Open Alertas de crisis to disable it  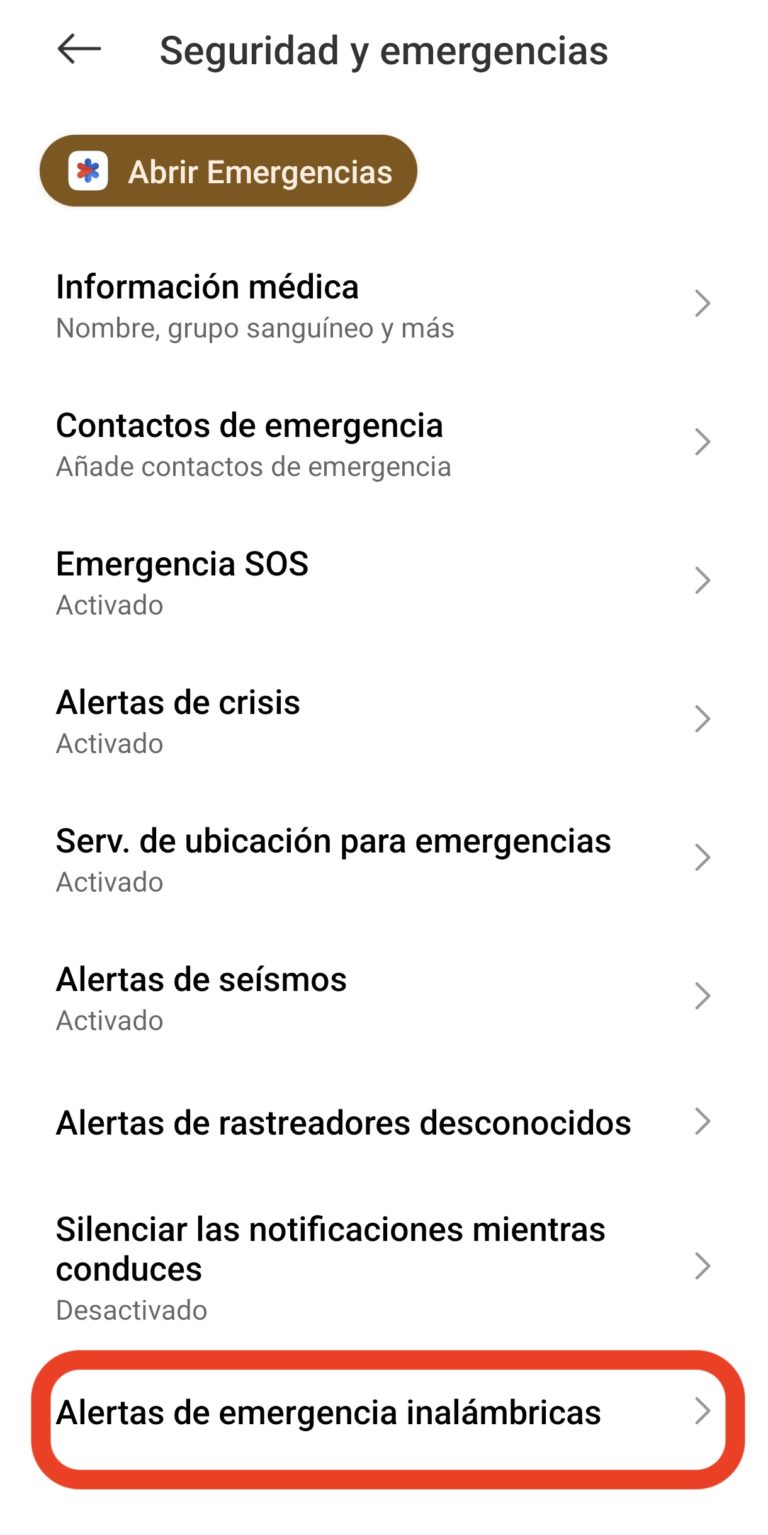[300, 718]
